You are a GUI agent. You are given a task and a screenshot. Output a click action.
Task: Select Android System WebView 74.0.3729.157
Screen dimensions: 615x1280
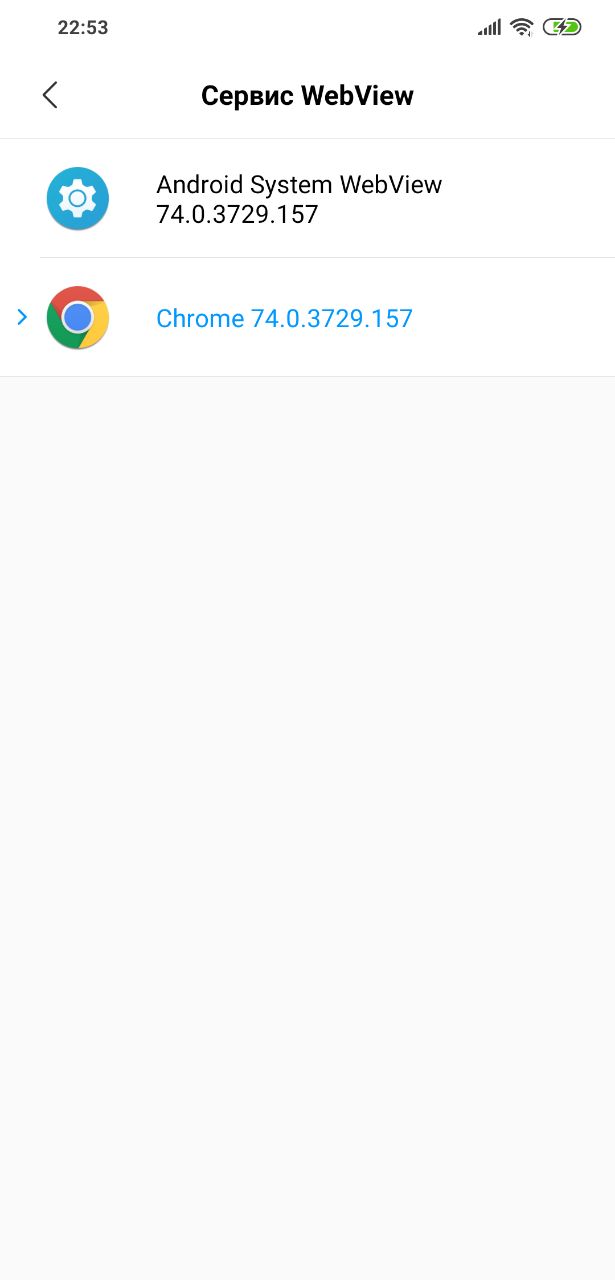299,199
